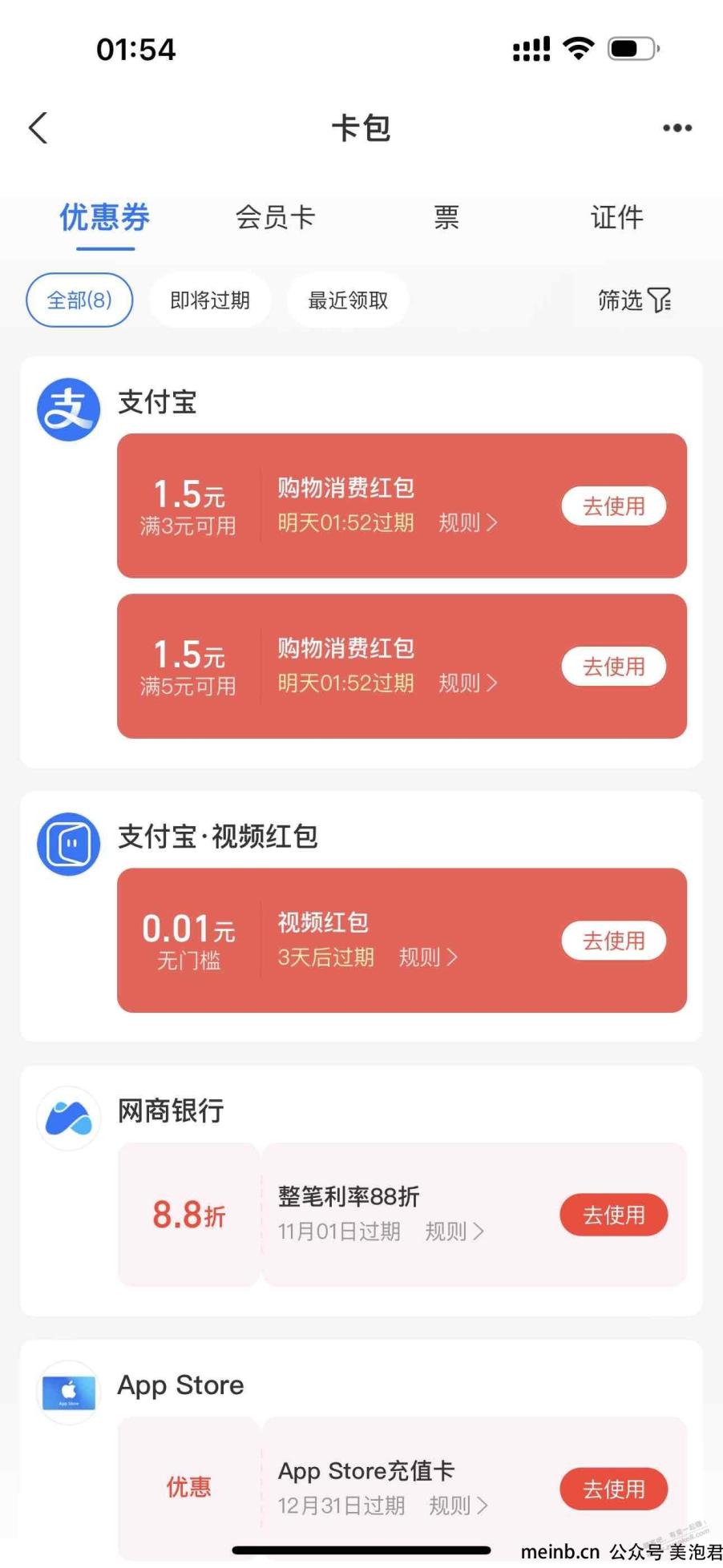This screenshot has width=723, height=1568.
Task: Select the 优惠券 tab
Action: point(105,217)
